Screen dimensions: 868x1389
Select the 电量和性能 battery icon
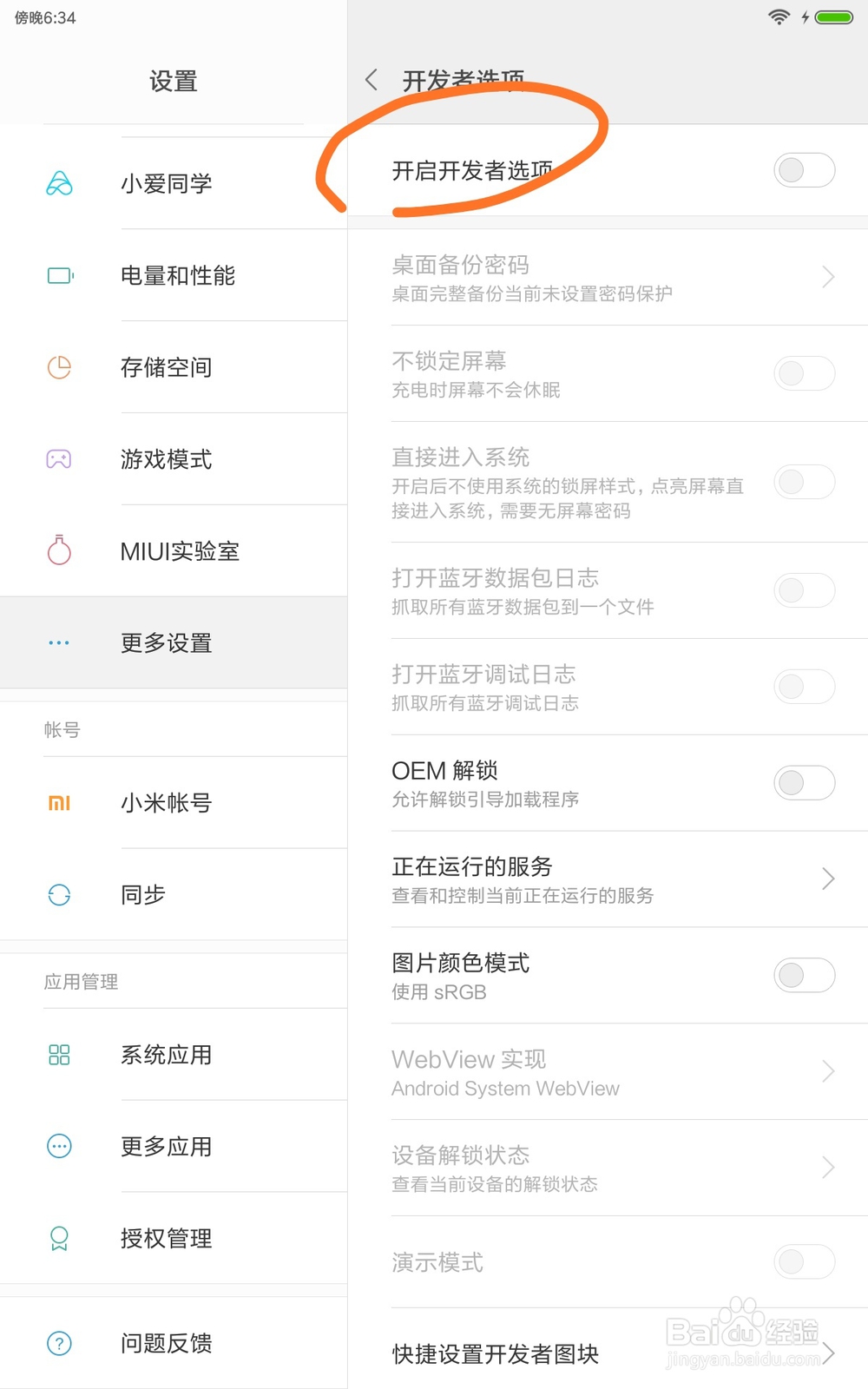[58, 275]
